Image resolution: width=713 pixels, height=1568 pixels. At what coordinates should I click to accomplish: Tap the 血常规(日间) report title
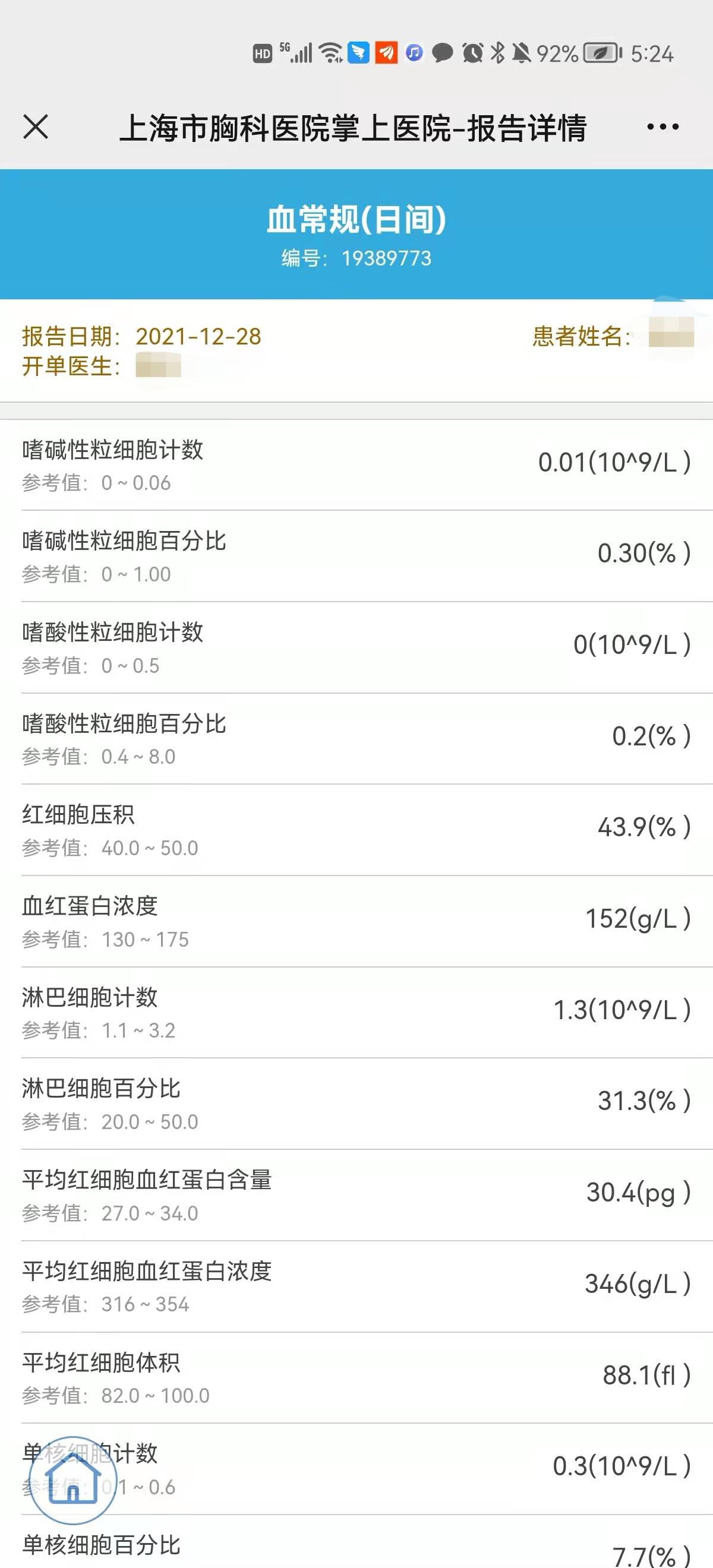click(356, 221)
